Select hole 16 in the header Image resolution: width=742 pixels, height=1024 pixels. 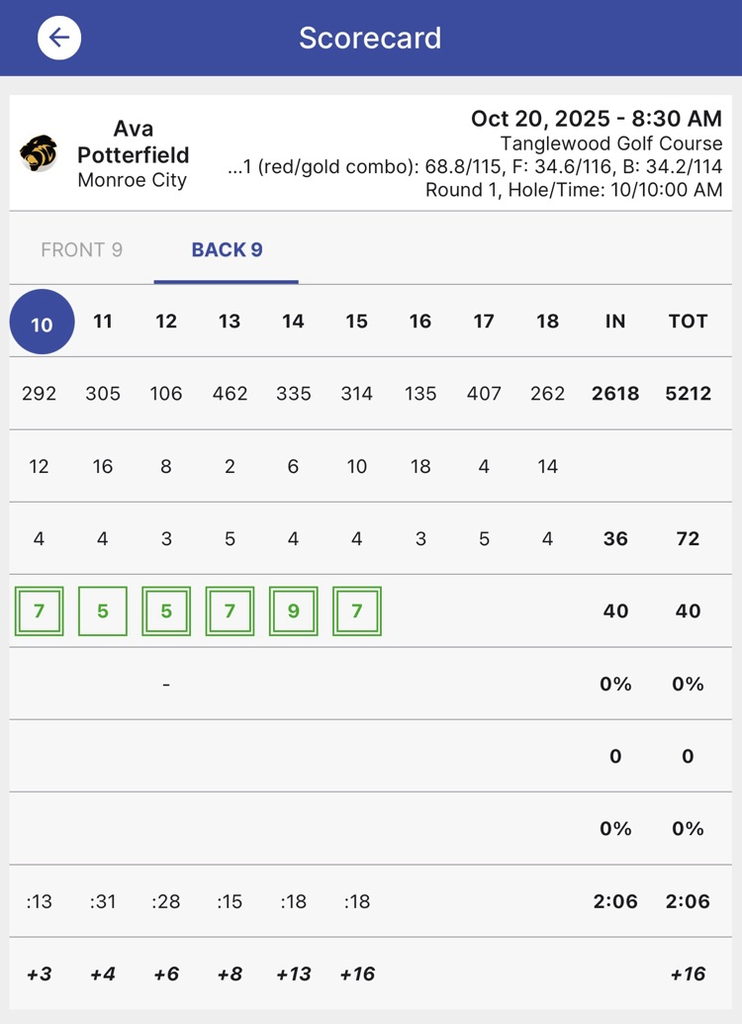(x=420, y=321)
